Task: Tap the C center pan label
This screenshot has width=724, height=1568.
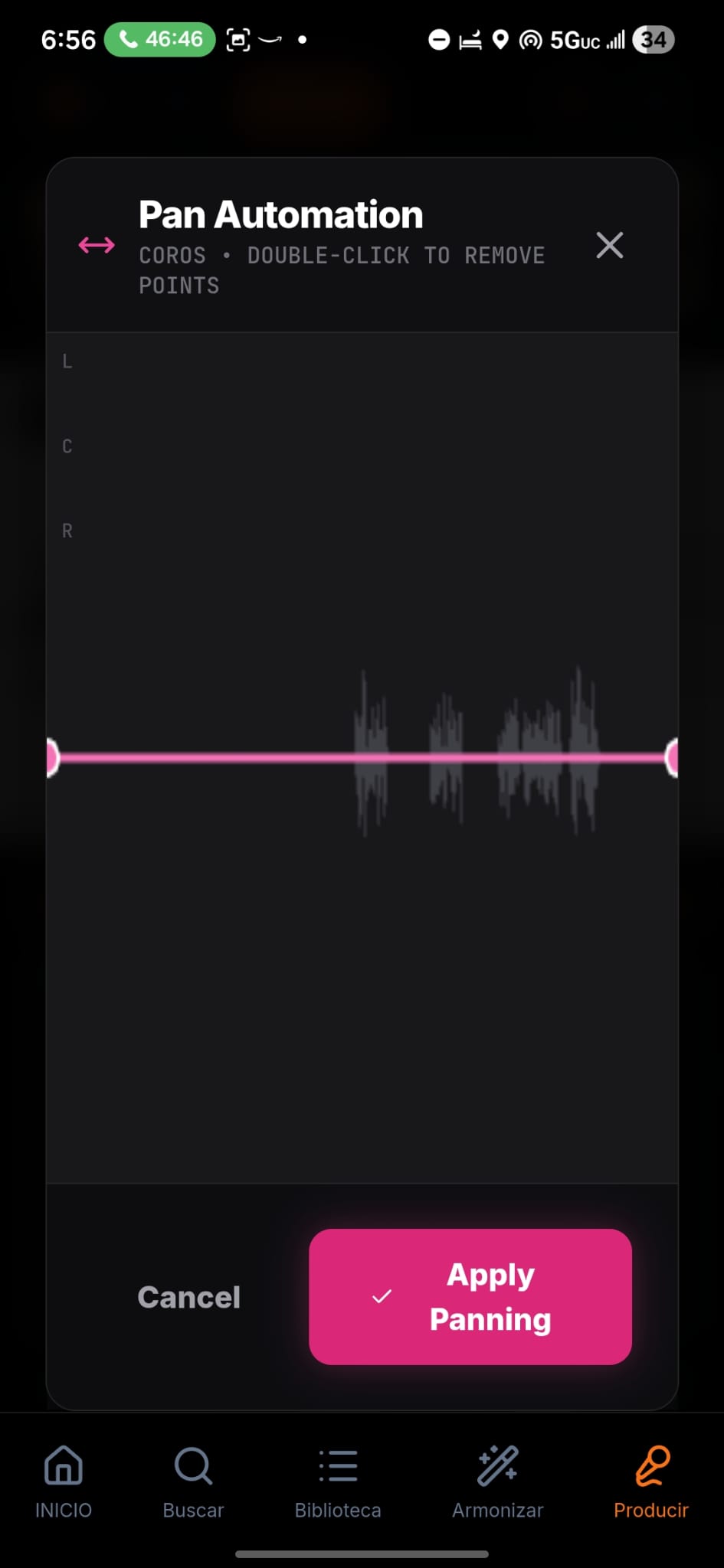Action: tap(67, 446)
